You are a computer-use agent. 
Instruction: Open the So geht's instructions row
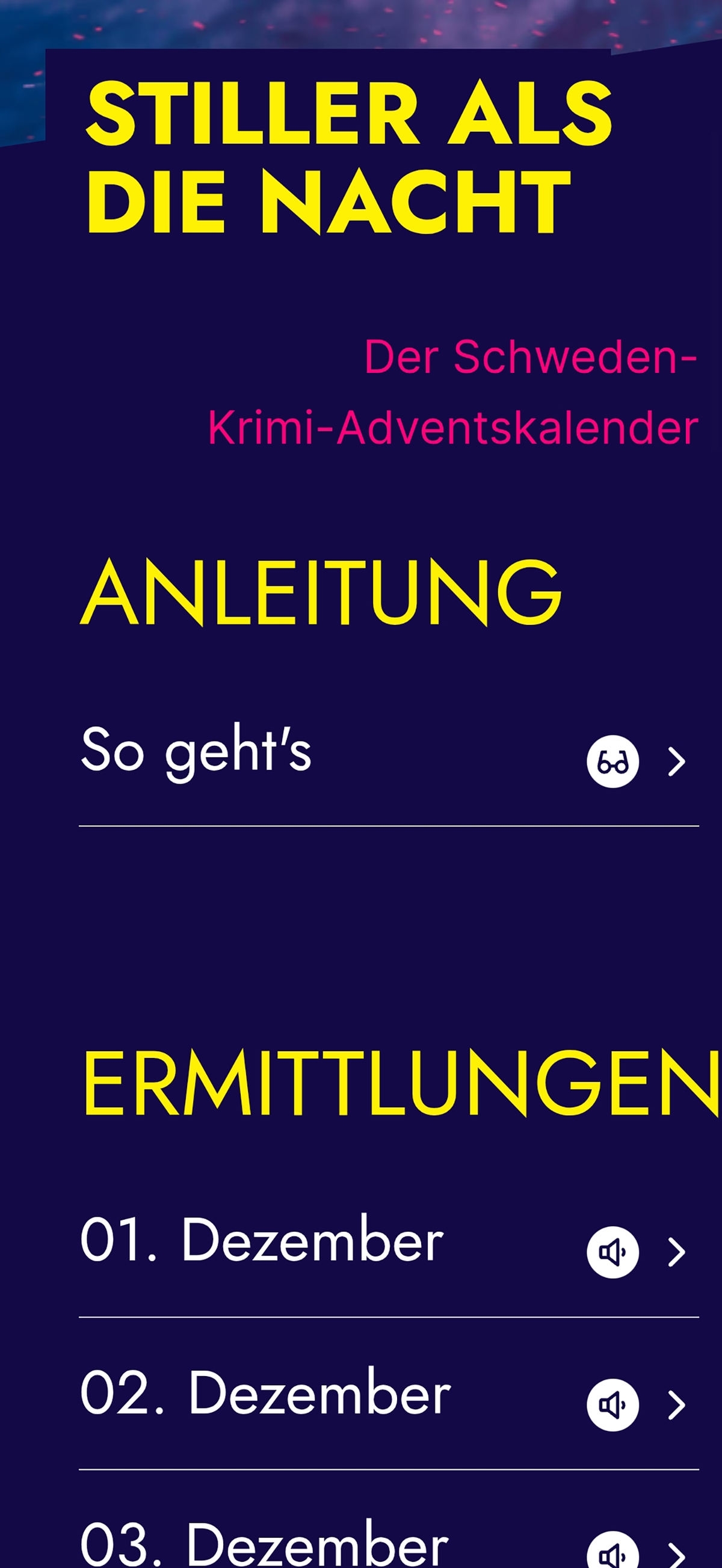click(x=389, y=761)
